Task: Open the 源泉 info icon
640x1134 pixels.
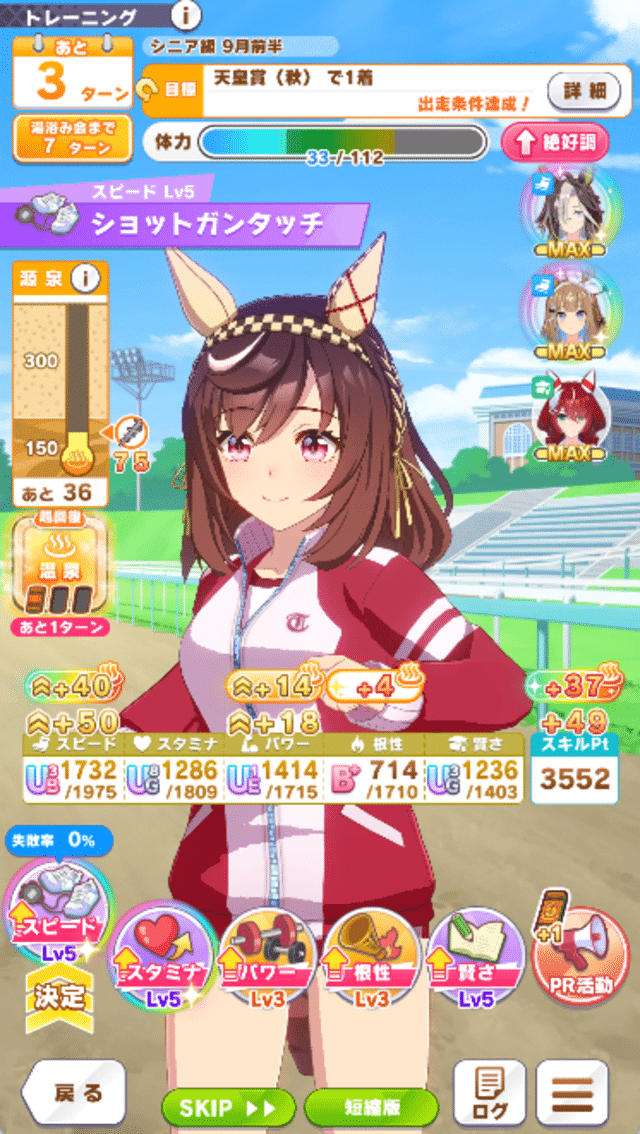Action: 87,280
